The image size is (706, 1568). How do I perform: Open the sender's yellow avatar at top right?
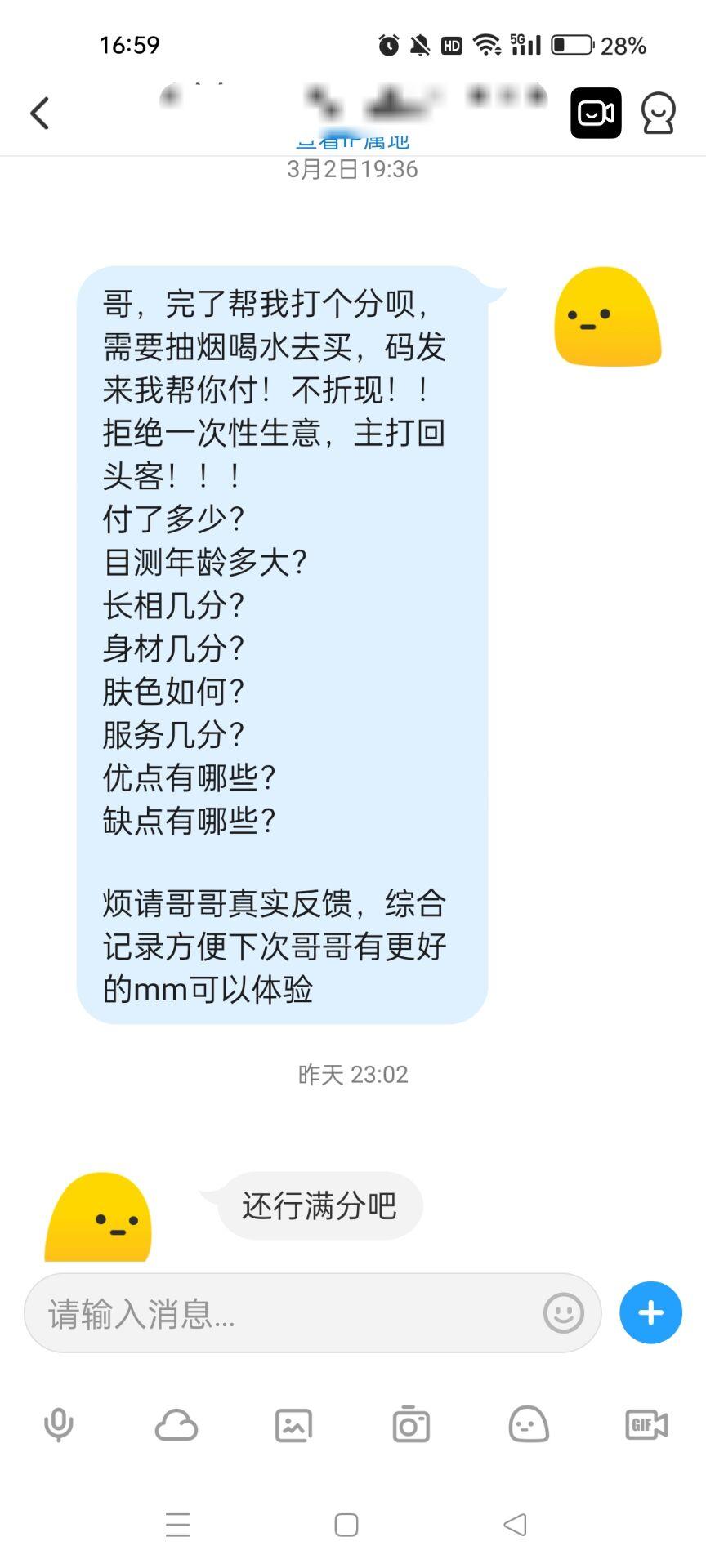point(607,317)
